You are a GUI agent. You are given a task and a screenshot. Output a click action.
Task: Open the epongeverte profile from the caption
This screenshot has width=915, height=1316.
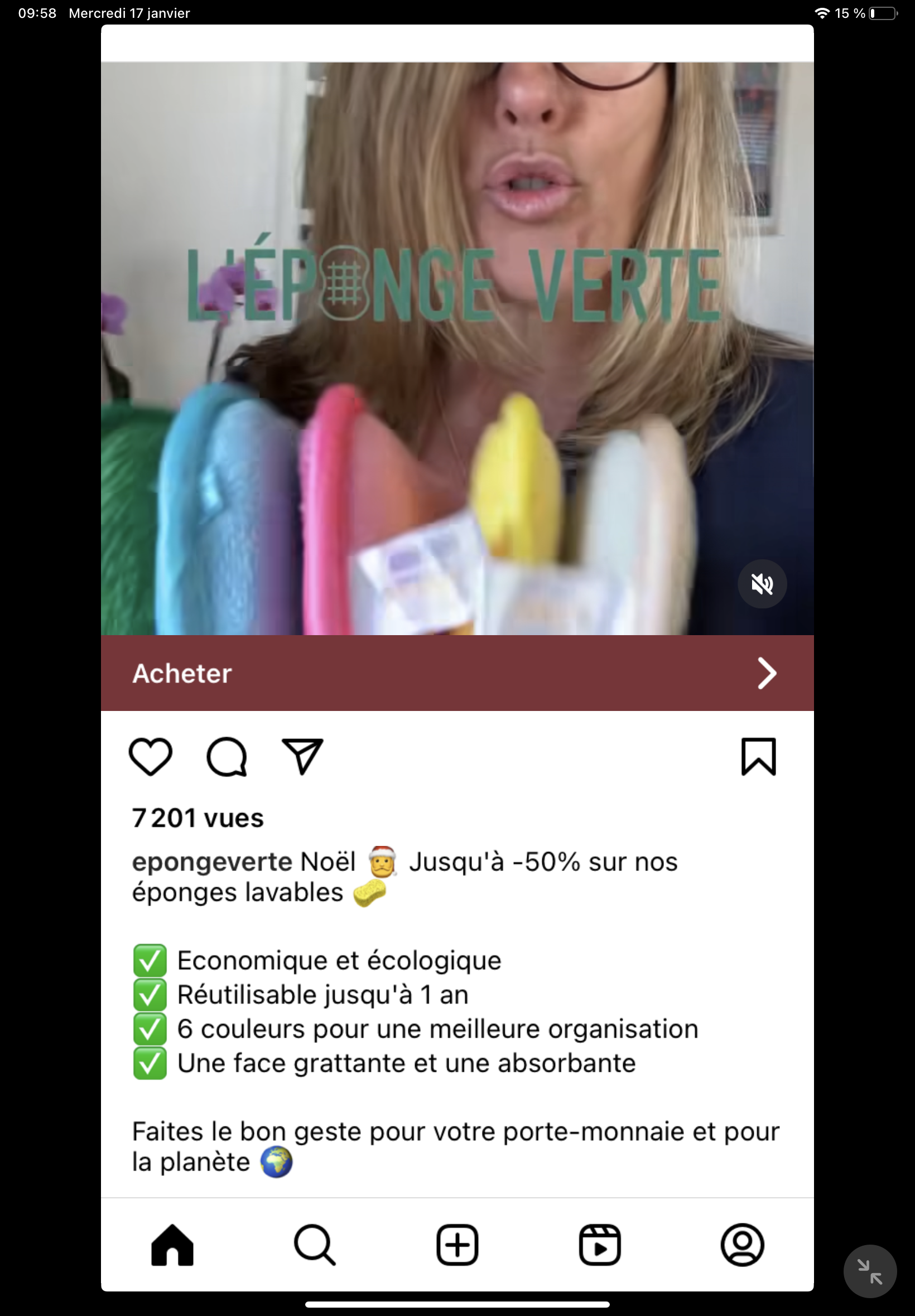point(211,862)
